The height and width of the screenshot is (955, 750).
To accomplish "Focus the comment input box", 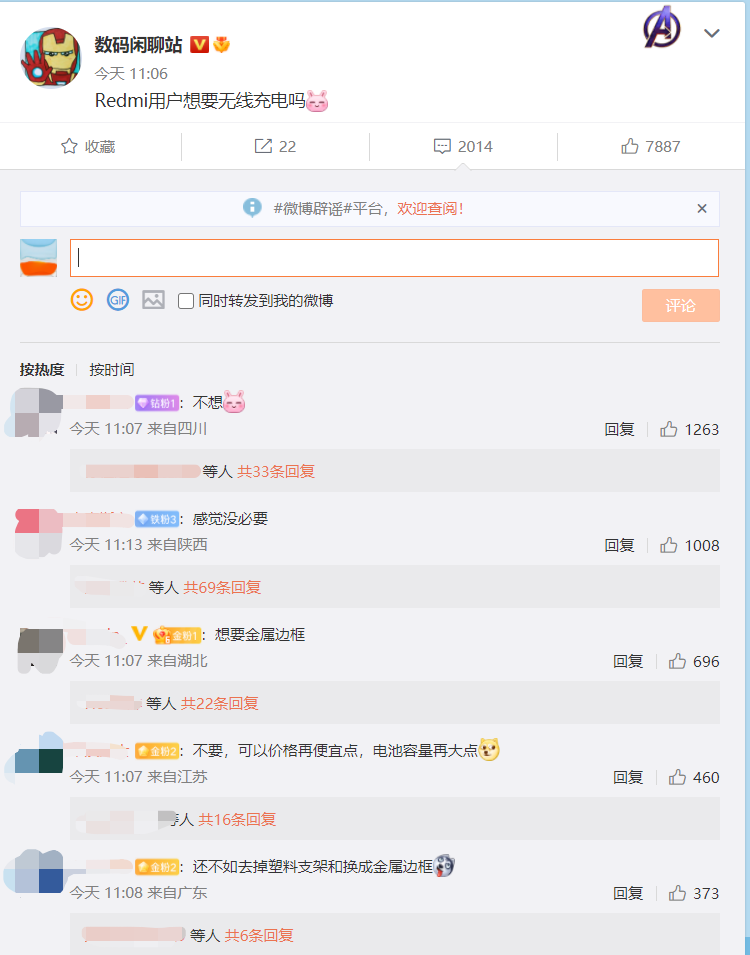I will tap(394, 258).
